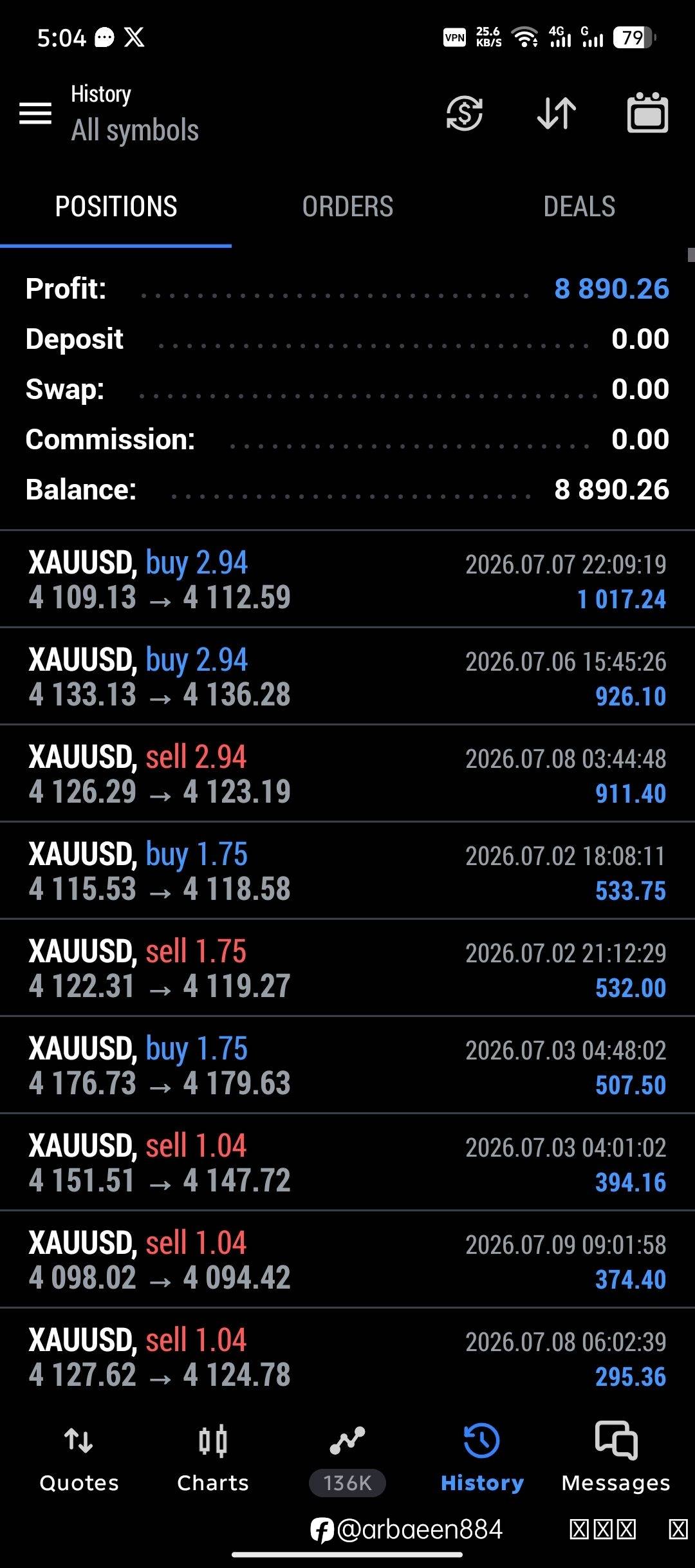Open the sell 2.94 position with profit 911.40
This screenshot has width=695, height=1568.
pyautogui.click(x=347, y=774)
